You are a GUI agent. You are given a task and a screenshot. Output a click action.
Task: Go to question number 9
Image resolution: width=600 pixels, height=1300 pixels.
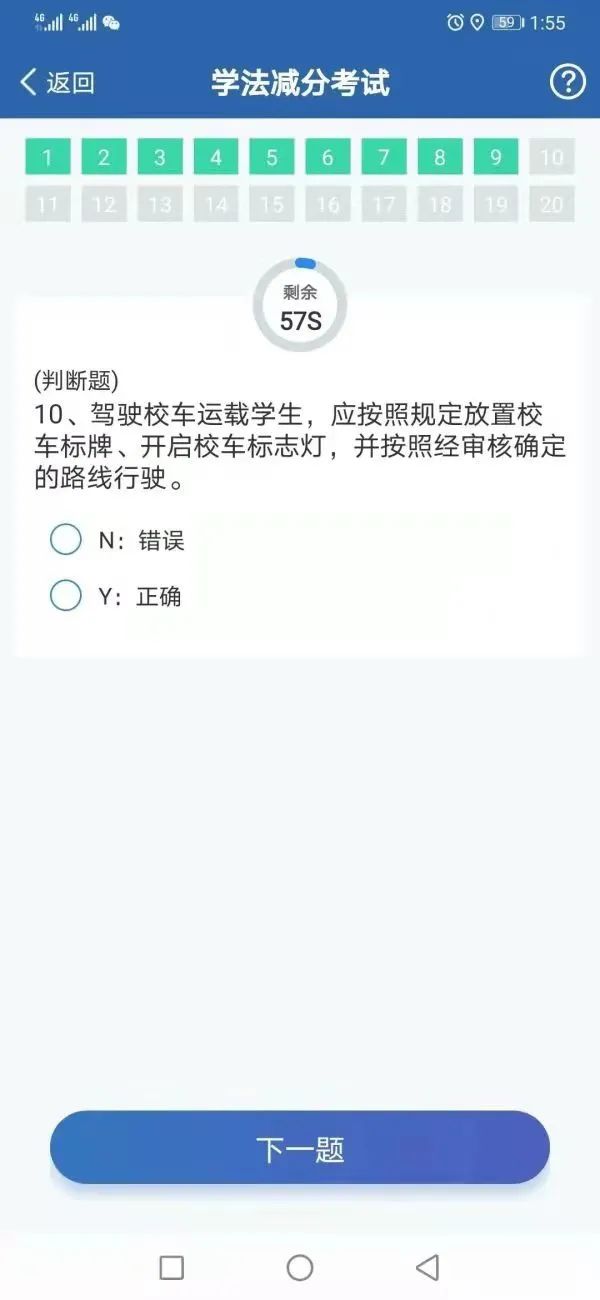pyautogui.click(x=496, y=157)
